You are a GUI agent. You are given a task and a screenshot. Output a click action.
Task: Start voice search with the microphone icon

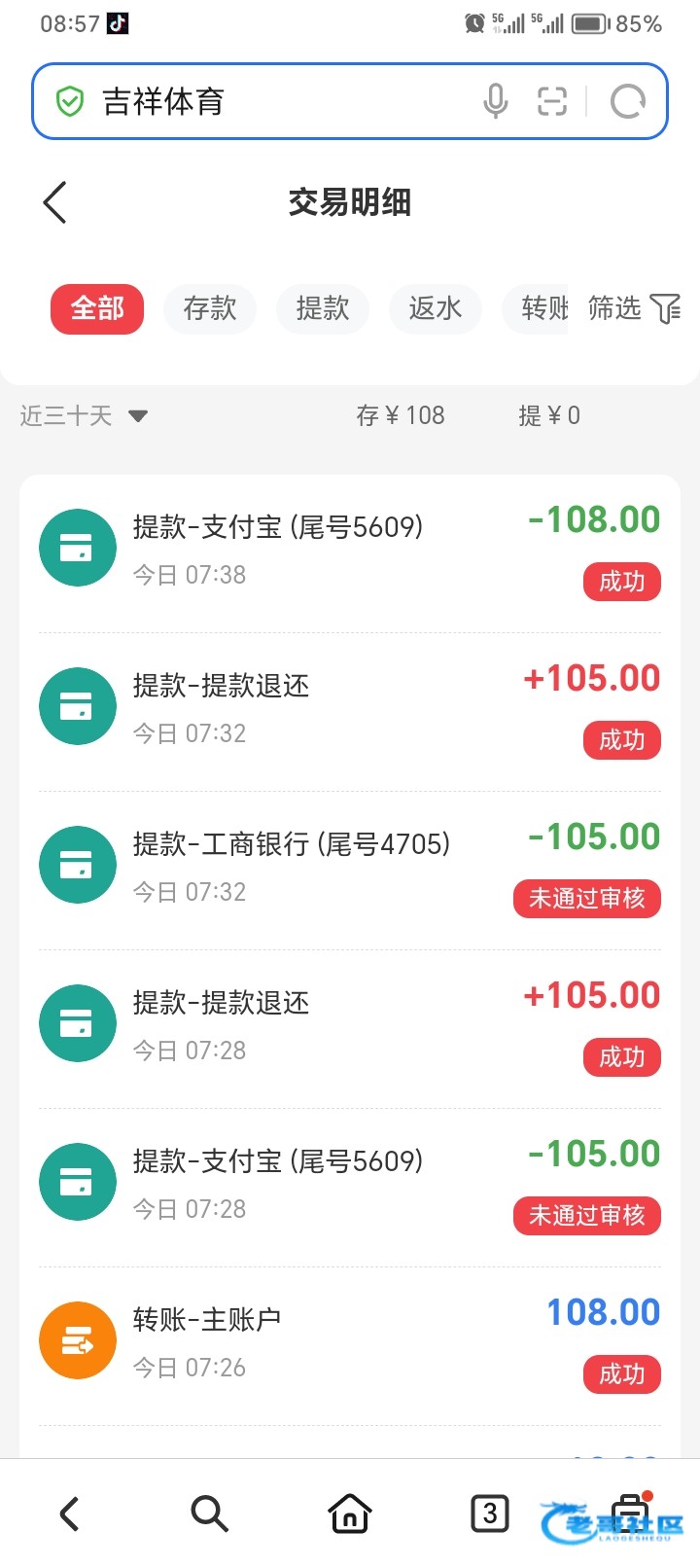[x=495, y=101]
